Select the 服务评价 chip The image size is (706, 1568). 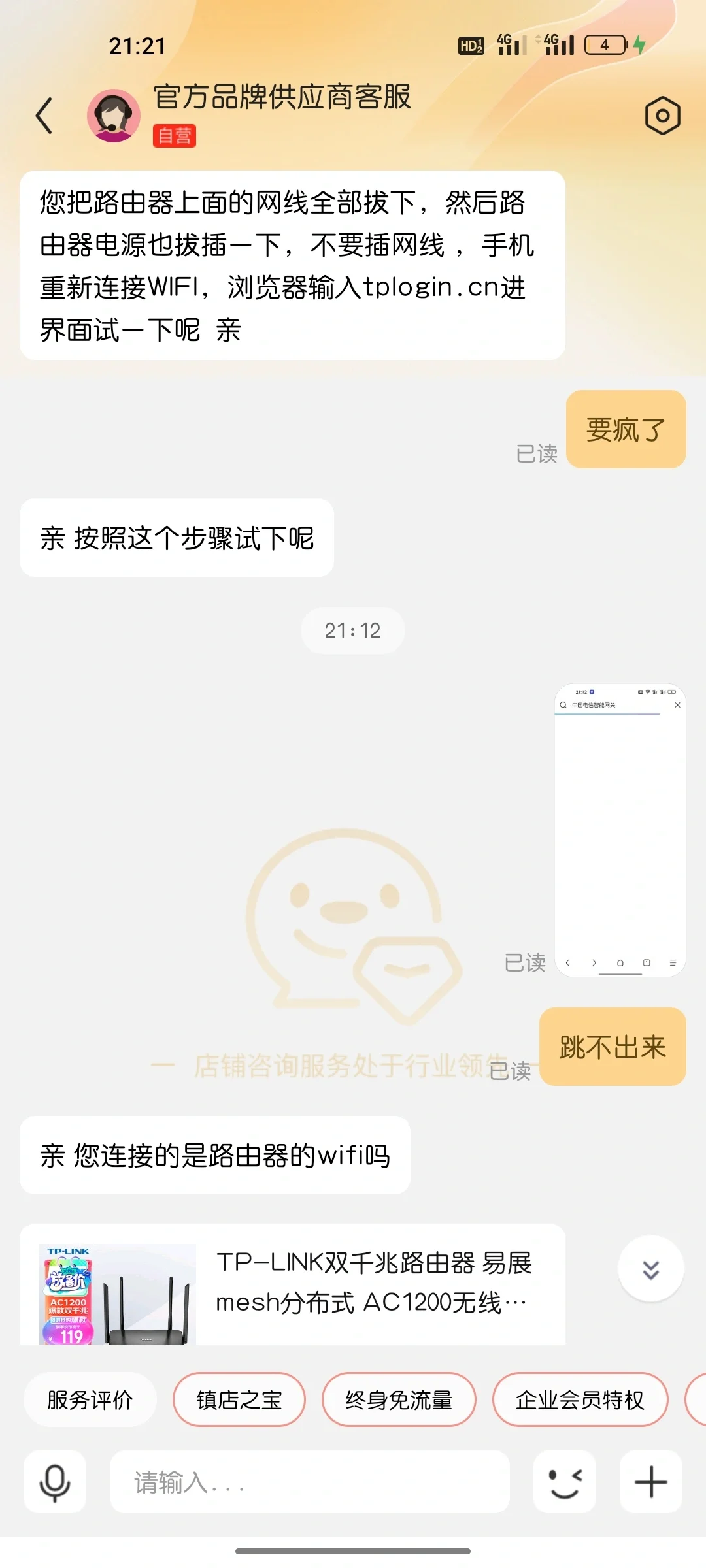(90, 1400)
